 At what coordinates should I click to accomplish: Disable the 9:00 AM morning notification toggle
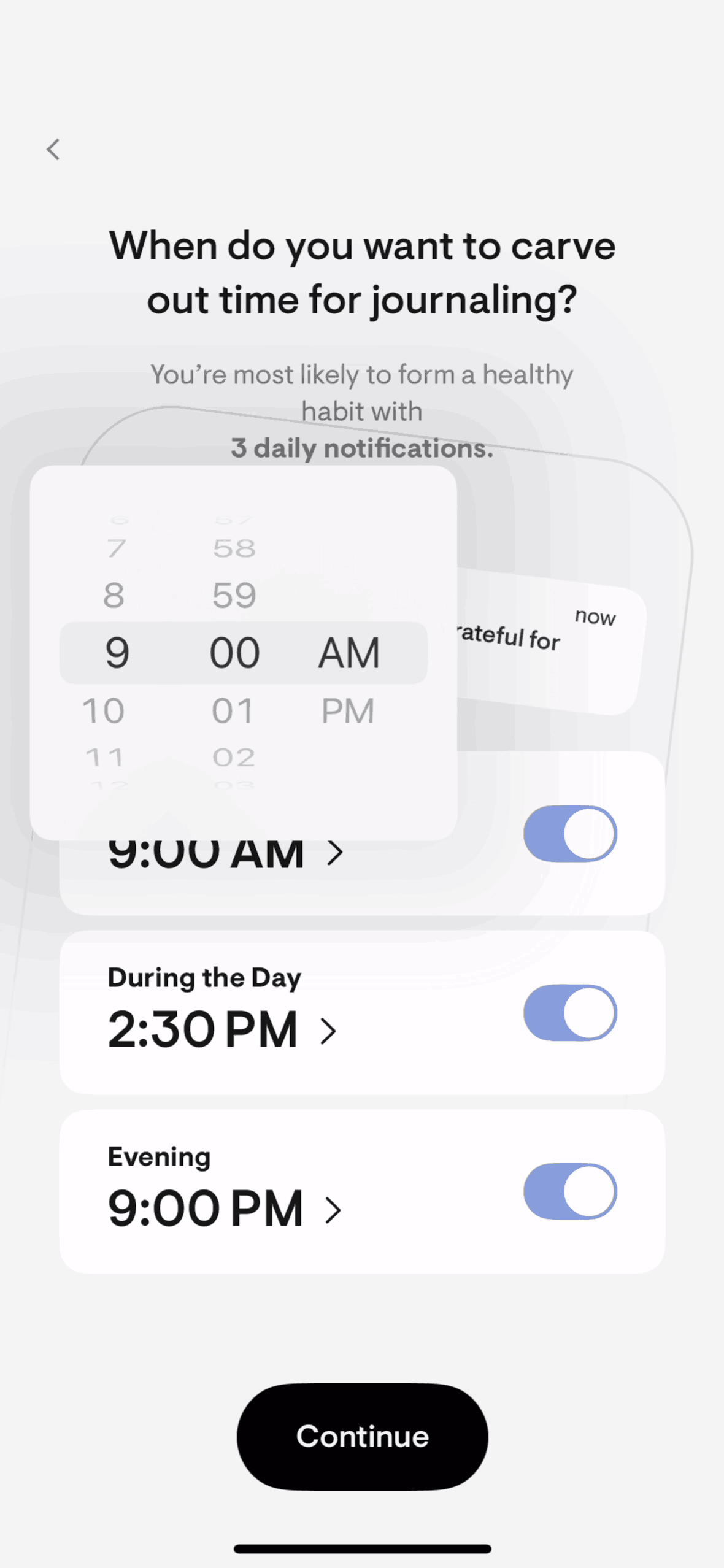pyautogui.click(x=569, y=834)
